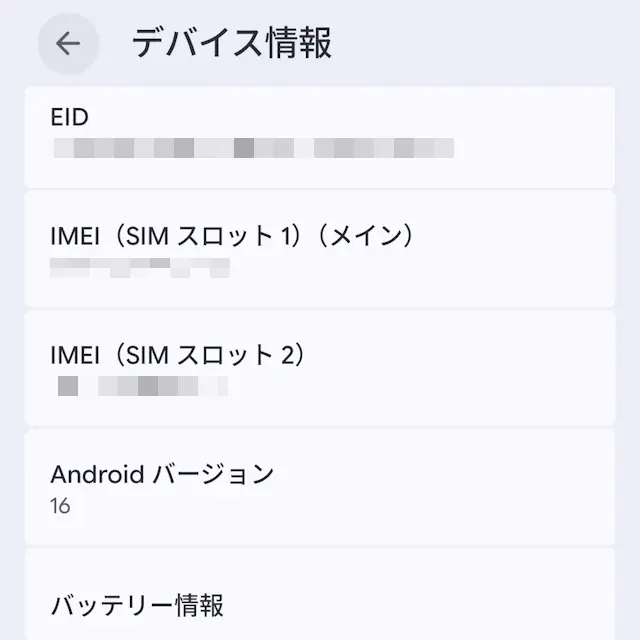Open the EID row
The height and width of the screenshot is (640, 640).
[x=320, y=135]
